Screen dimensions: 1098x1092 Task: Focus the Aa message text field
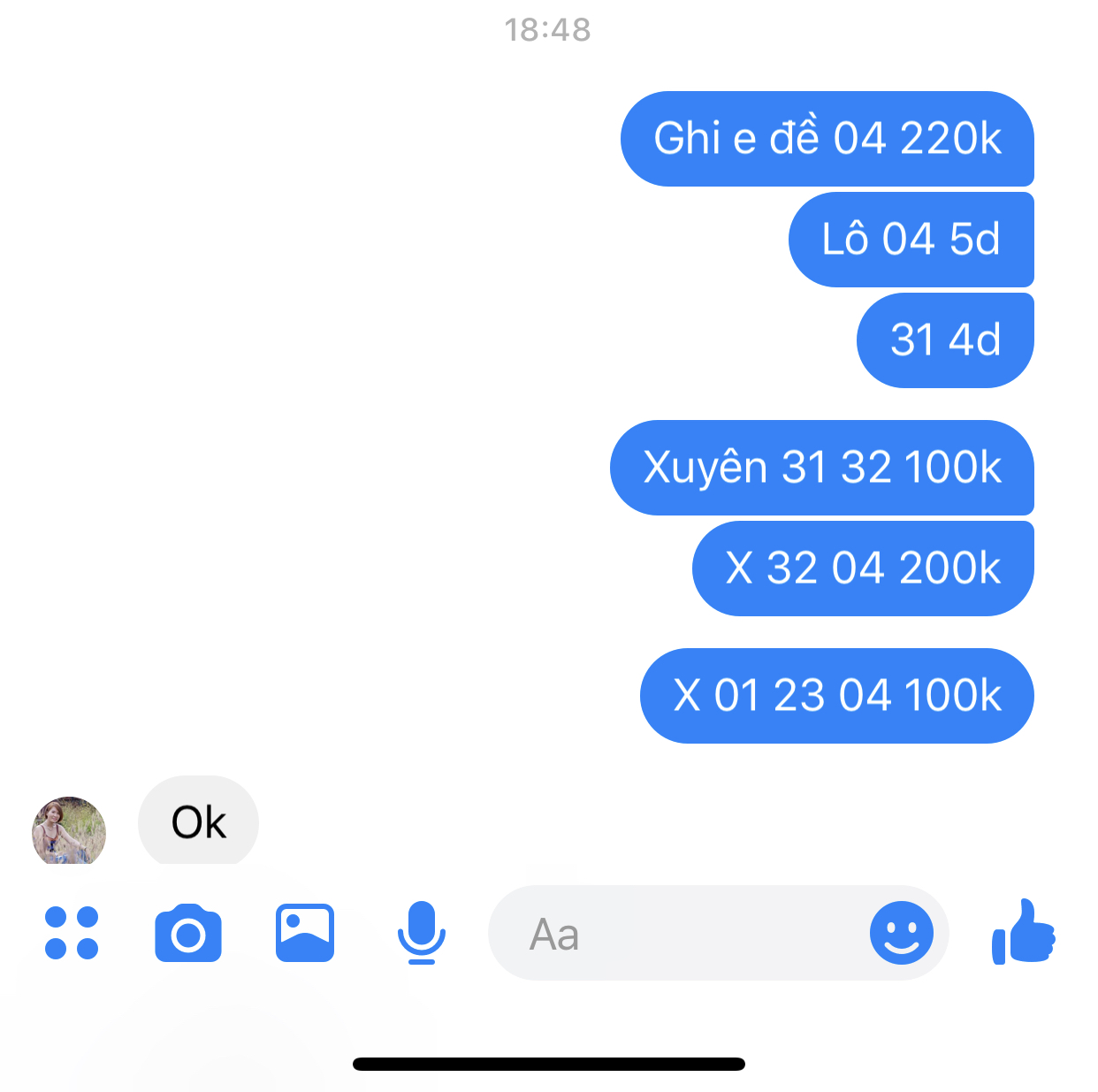(x=672, y=934)
